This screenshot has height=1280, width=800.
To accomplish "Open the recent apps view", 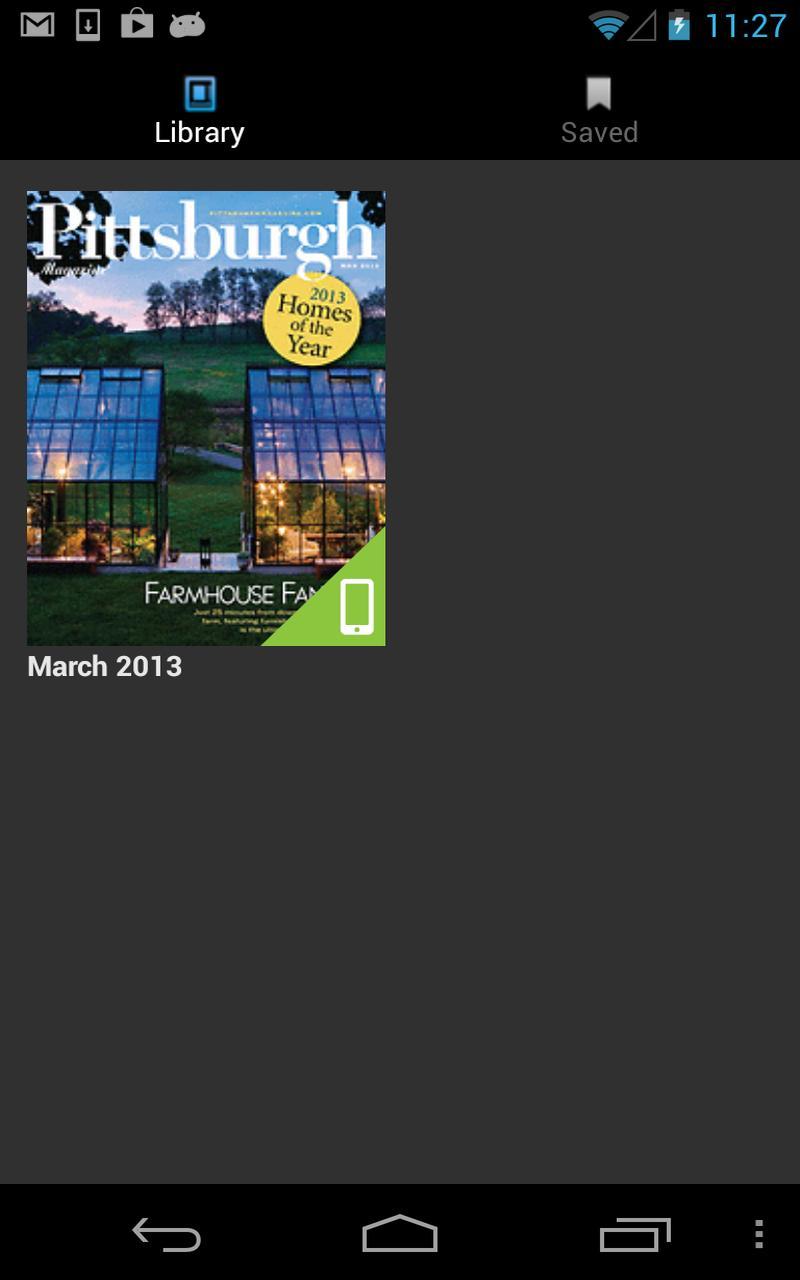I will click(x=634, y=1235).
